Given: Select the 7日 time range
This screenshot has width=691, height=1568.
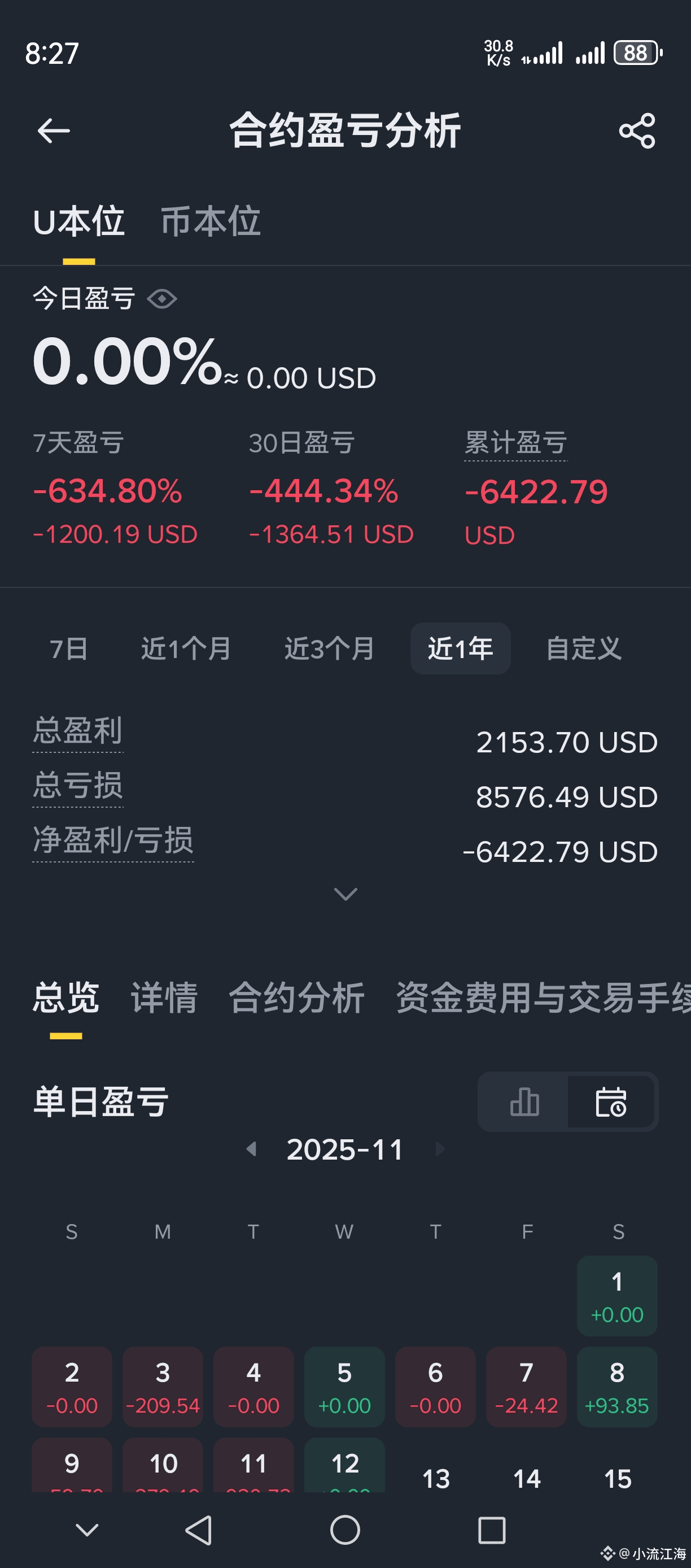Looking at the screenshot, I should pyautogui.click(x=69, y=649).
